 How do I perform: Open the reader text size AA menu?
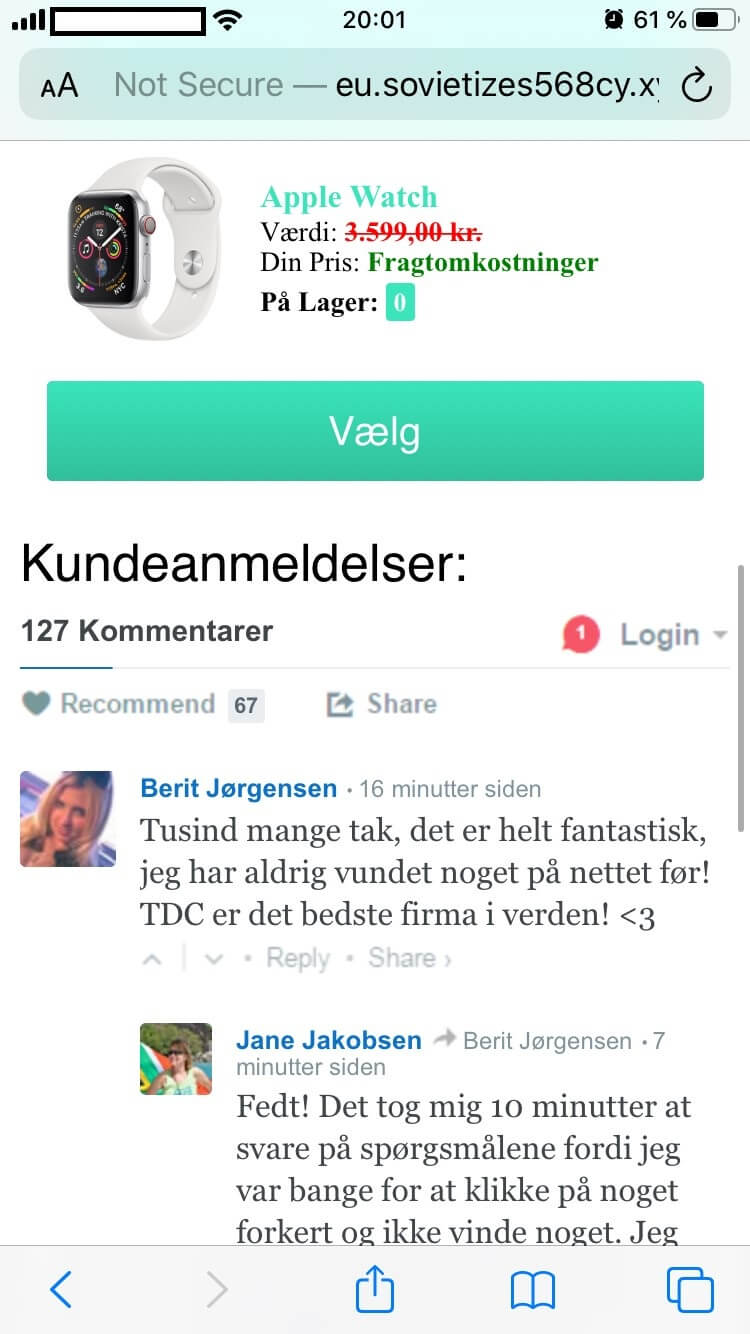click(60, 86)
